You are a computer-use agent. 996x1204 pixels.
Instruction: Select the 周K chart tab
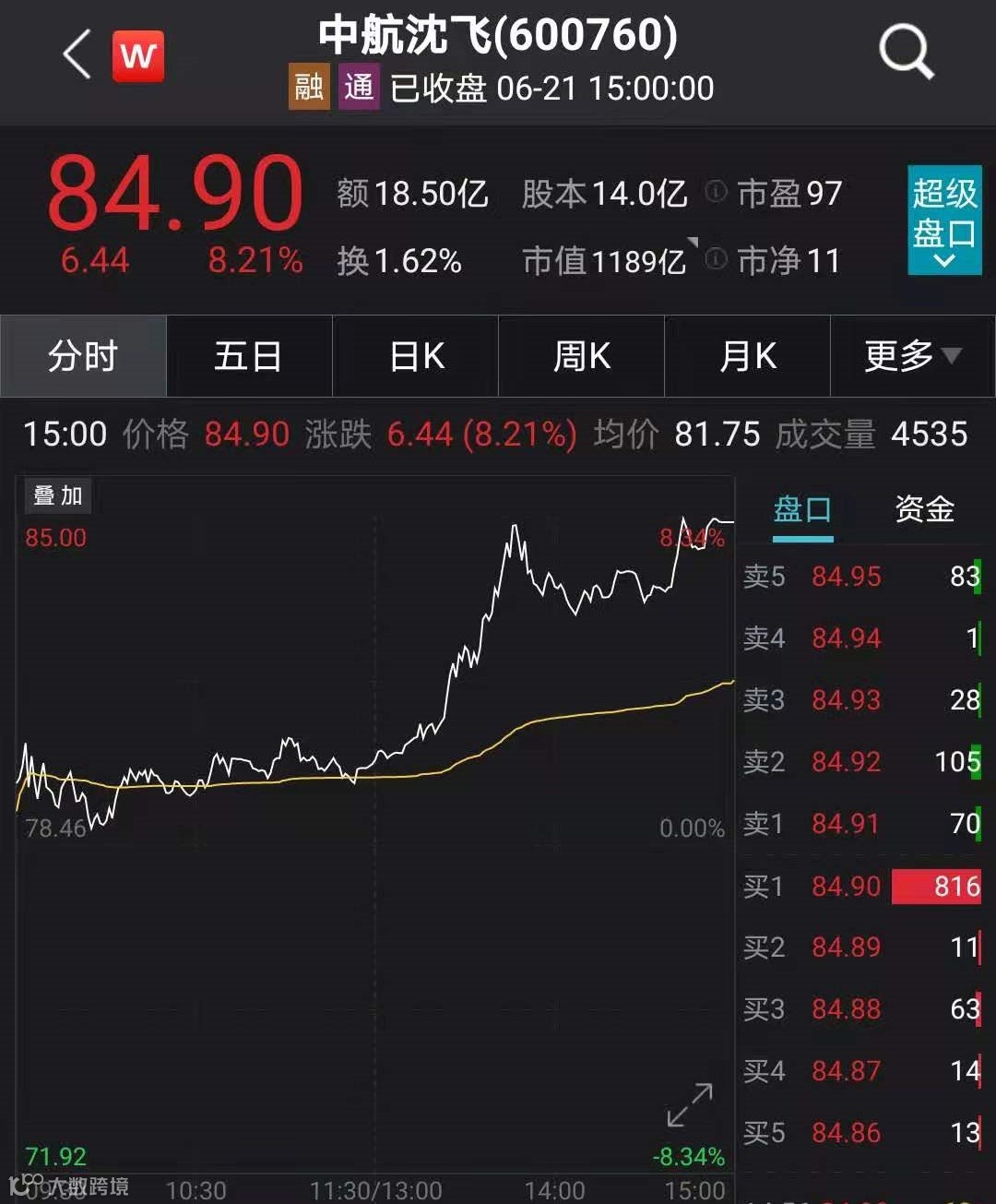[x=582, y=356]
